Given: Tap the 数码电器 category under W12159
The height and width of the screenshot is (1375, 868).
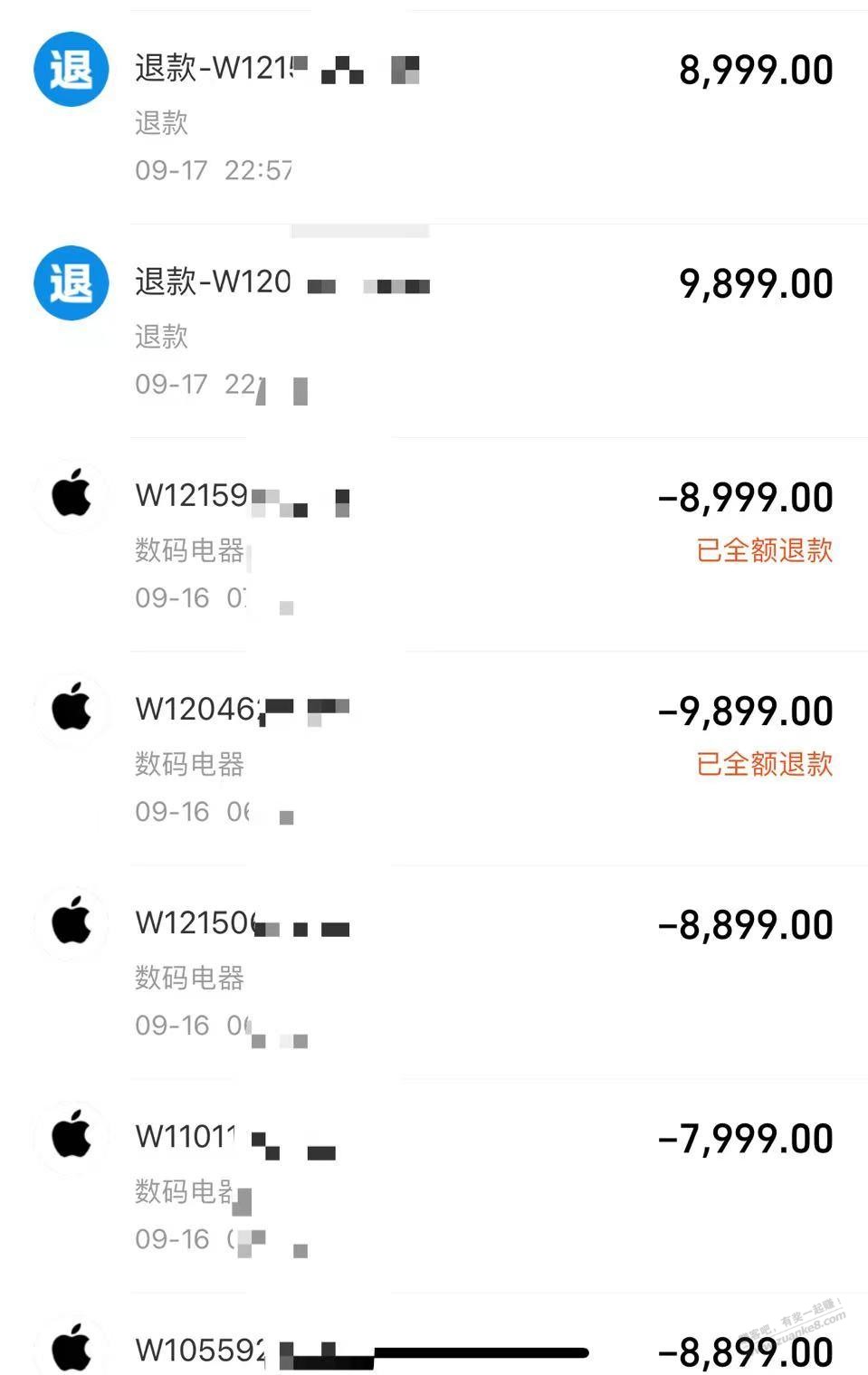Looking at the screenshot, I should click(x=188, y=549).
